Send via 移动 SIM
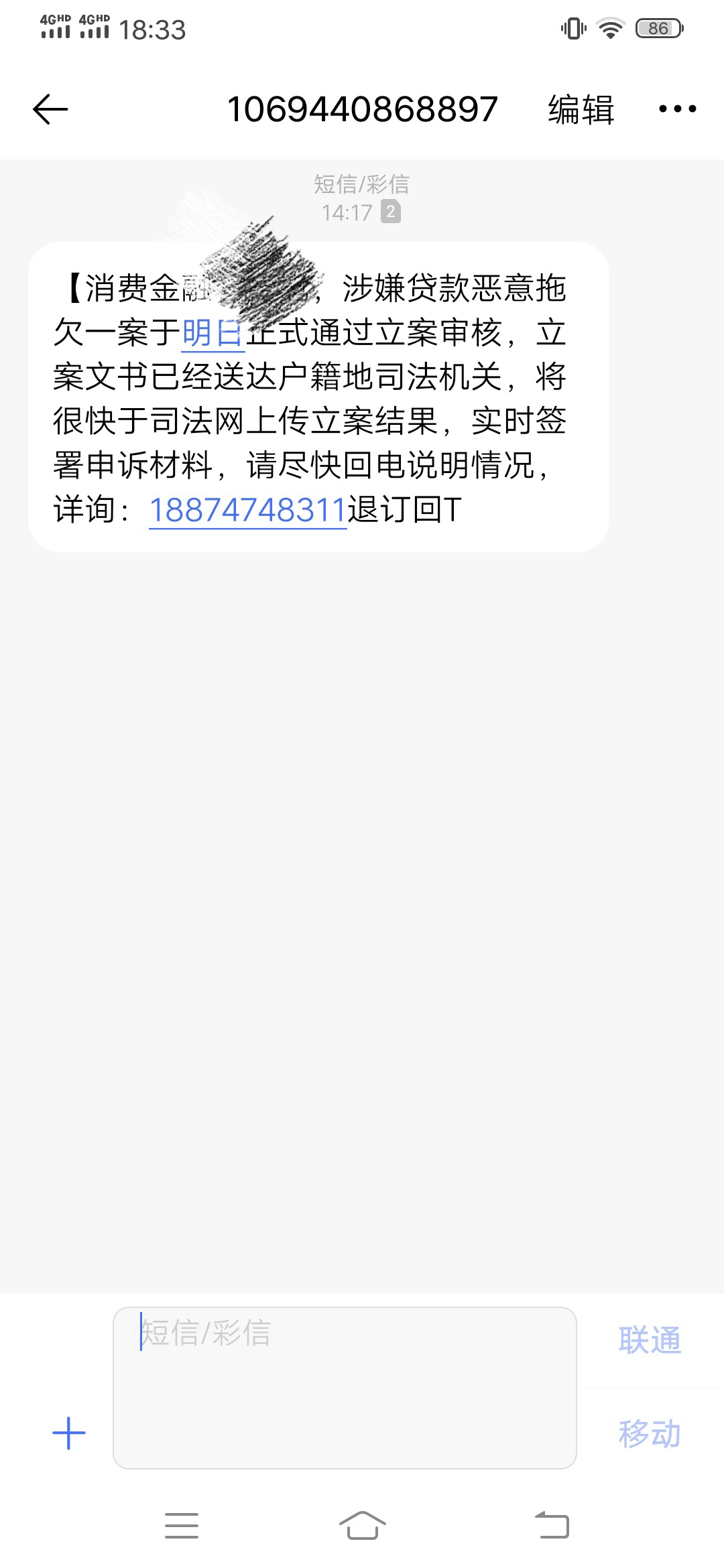724x1568 pixels. [x=650, y=1433]
